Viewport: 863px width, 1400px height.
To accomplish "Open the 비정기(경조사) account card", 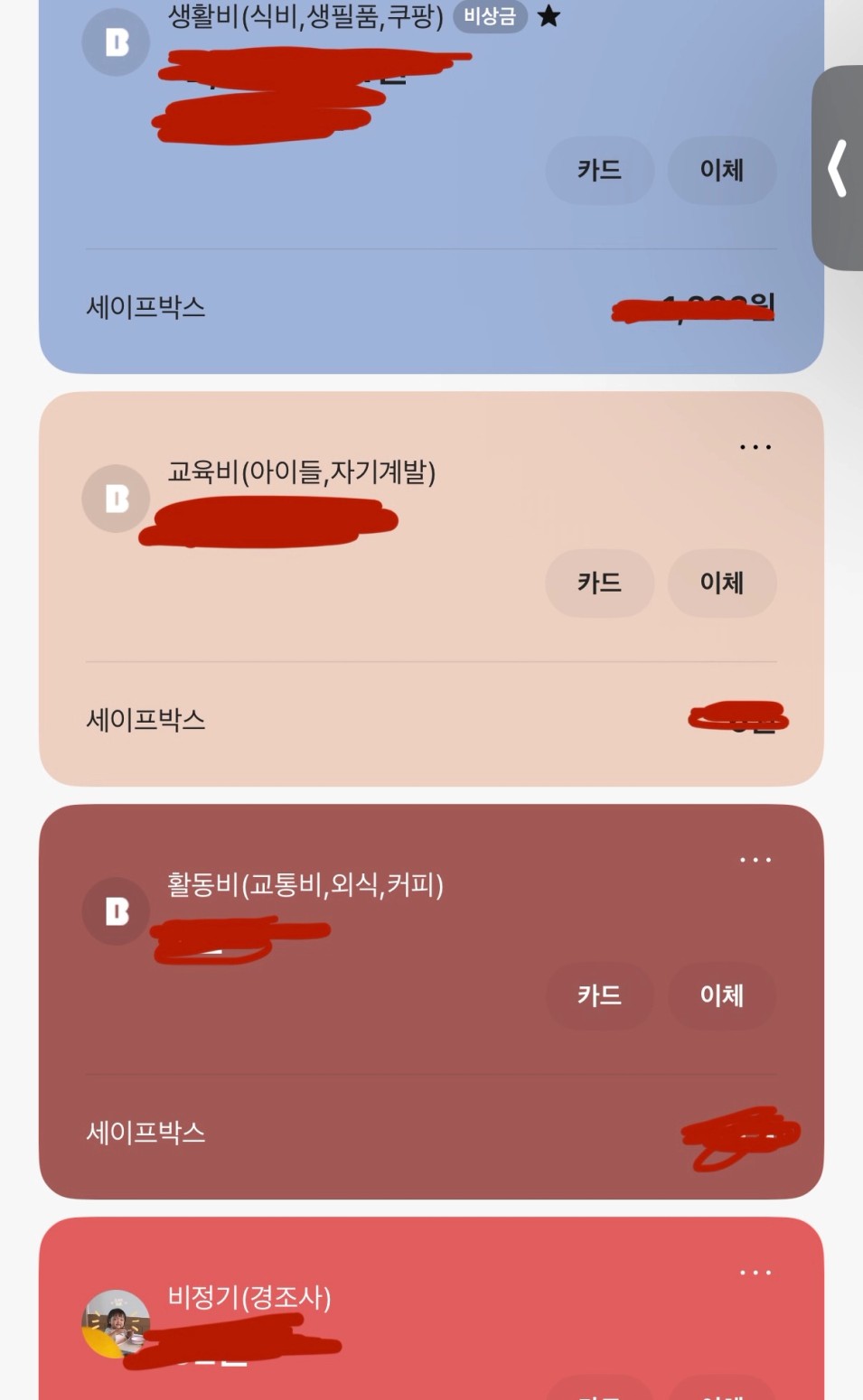I will (431, 1309).
